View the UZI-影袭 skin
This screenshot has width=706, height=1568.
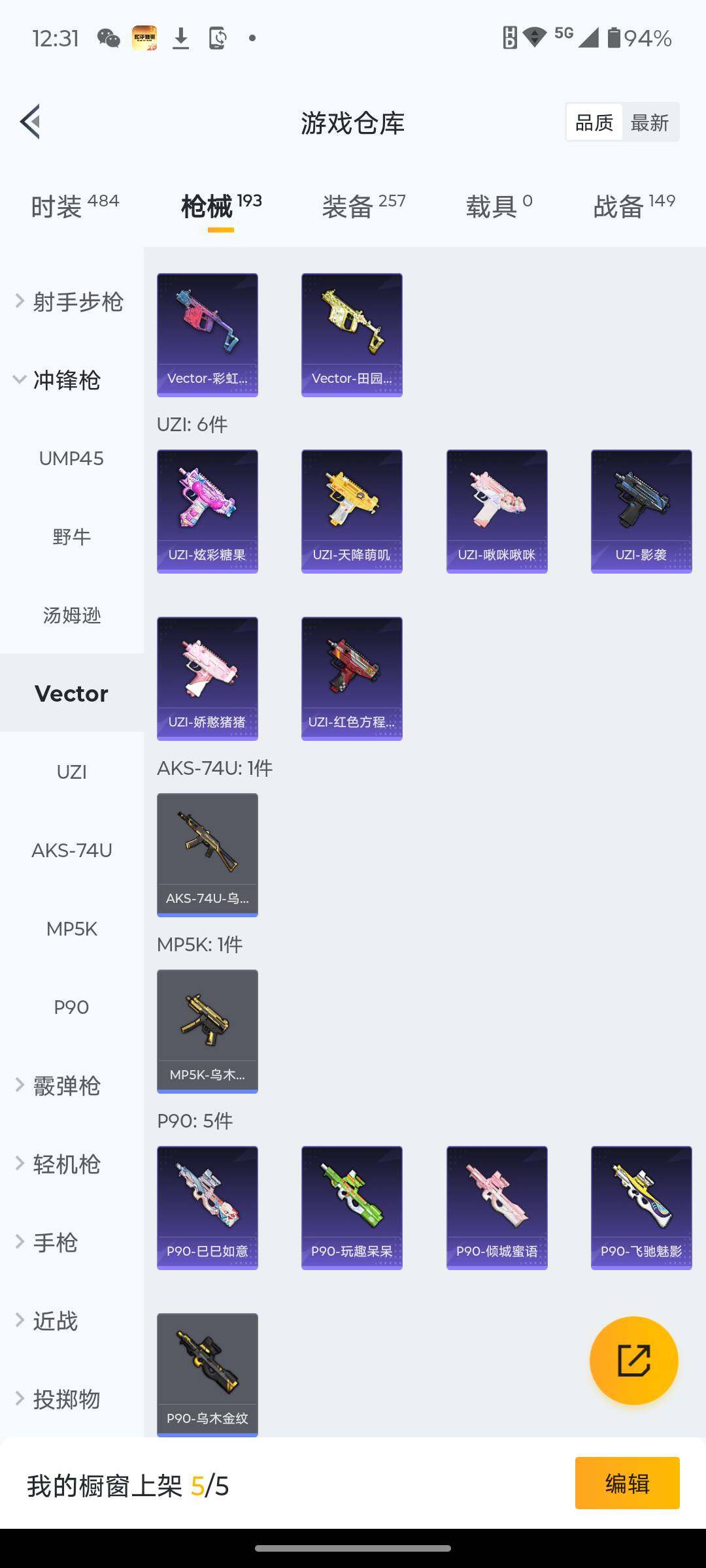pyautogui.click(x=641, y=511)
